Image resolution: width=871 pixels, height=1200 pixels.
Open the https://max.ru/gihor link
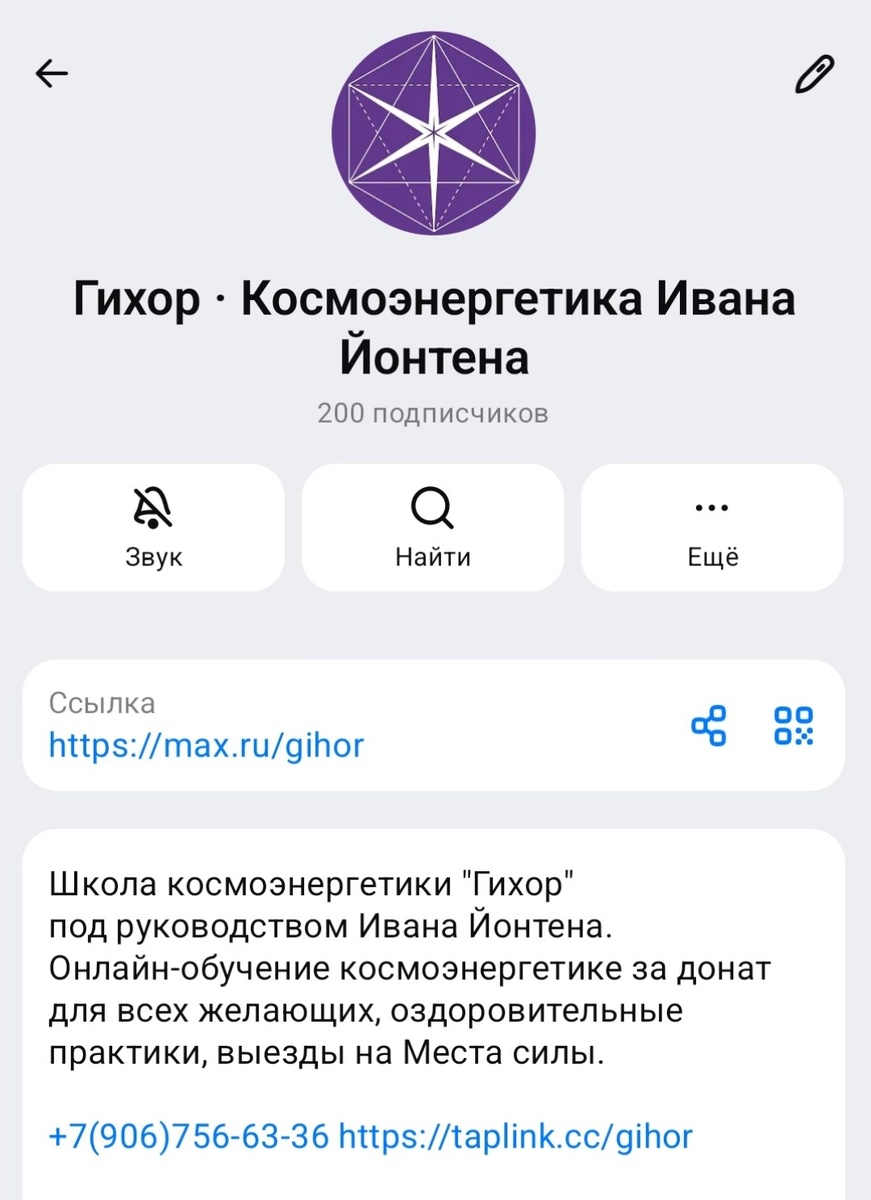[207, 745]
